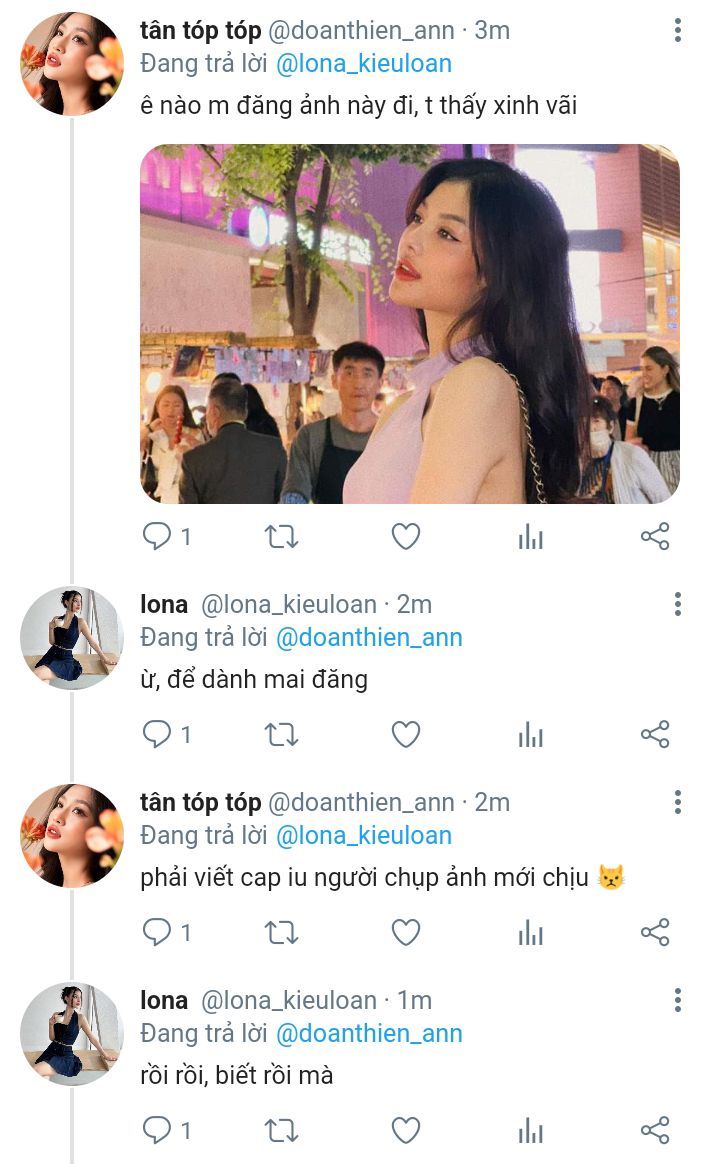
Task: Open overflow menu on 'phải viết cap iu' tweet
Action: pyautogui.click(x=677, y=802)
